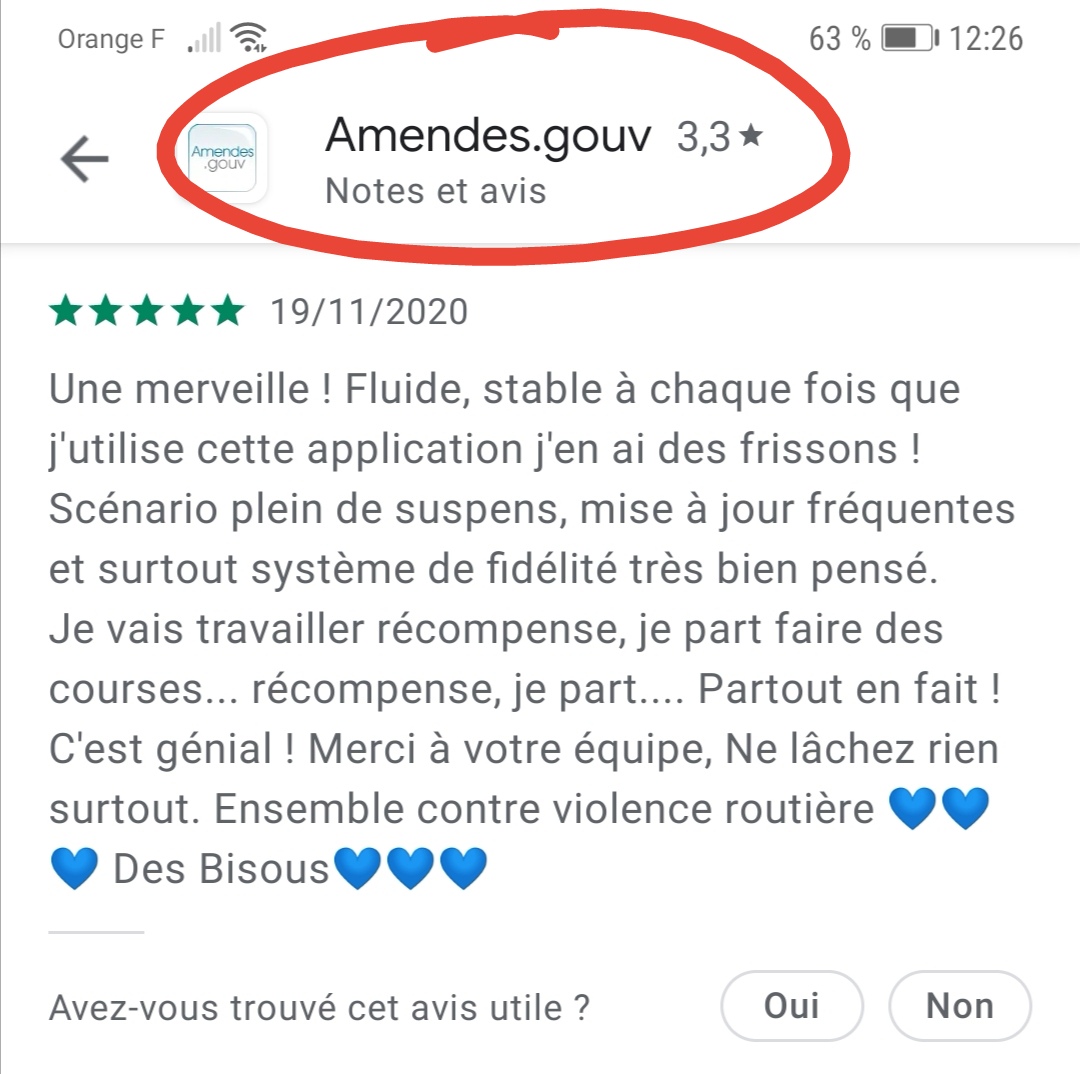This screenshot has width=1080, height=1074.
Task: Select Non for review usefulness
Action: pyautogui.click(x=959, y=1005)
